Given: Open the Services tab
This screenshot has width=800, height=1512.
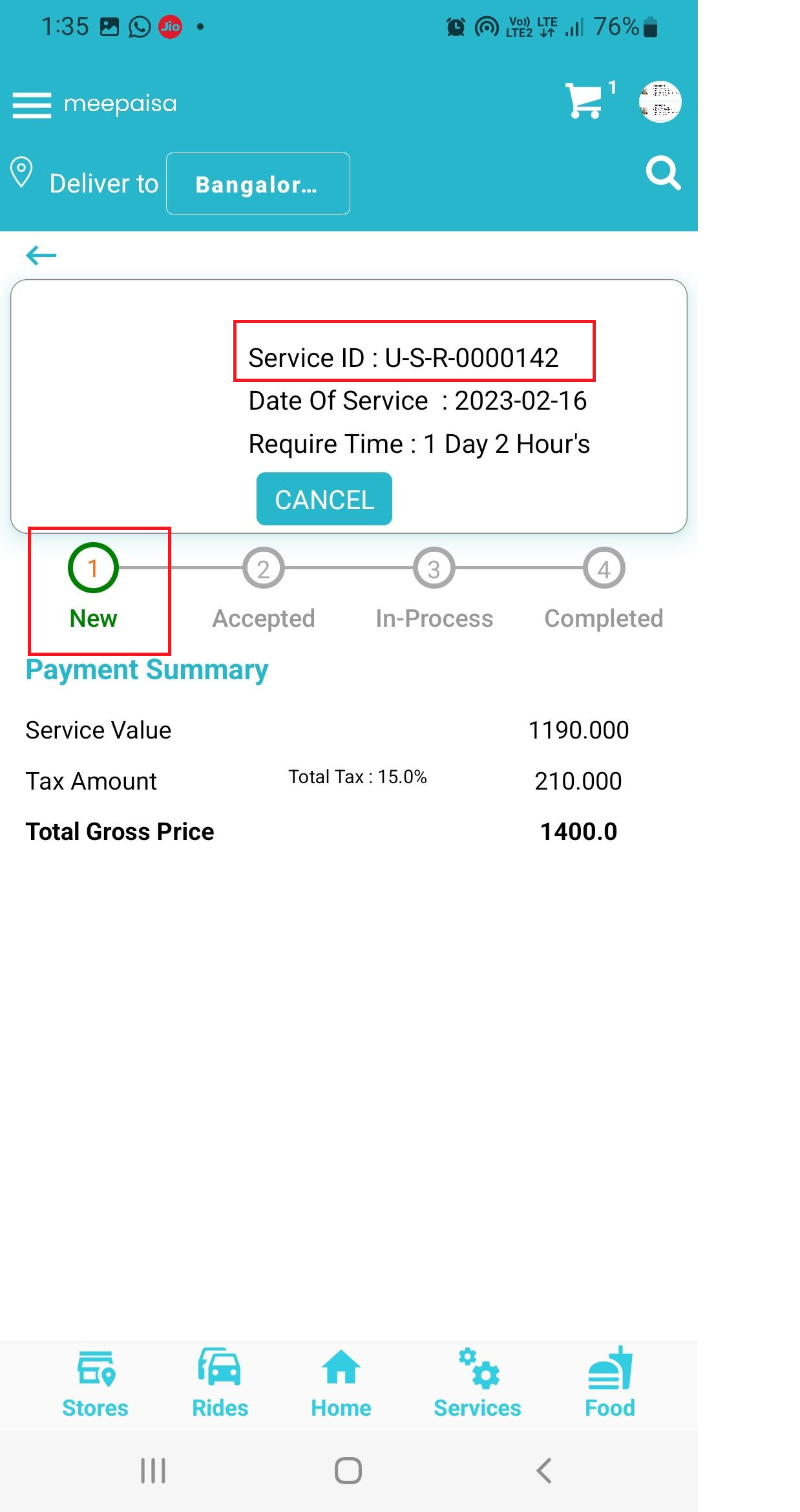Looking at the screenshot, I should (x=478, y=1384).
